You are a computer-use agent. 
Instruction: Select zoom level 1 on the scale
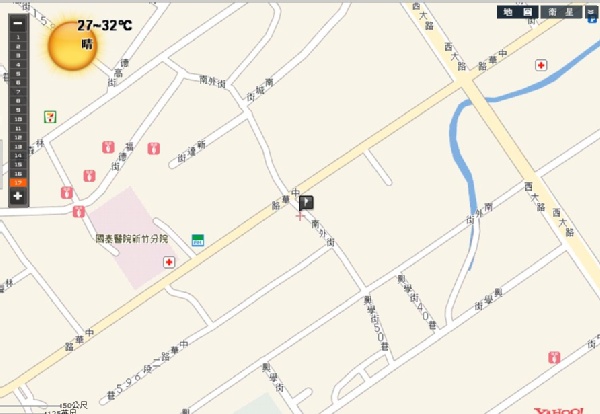click(x=17, y=37)
